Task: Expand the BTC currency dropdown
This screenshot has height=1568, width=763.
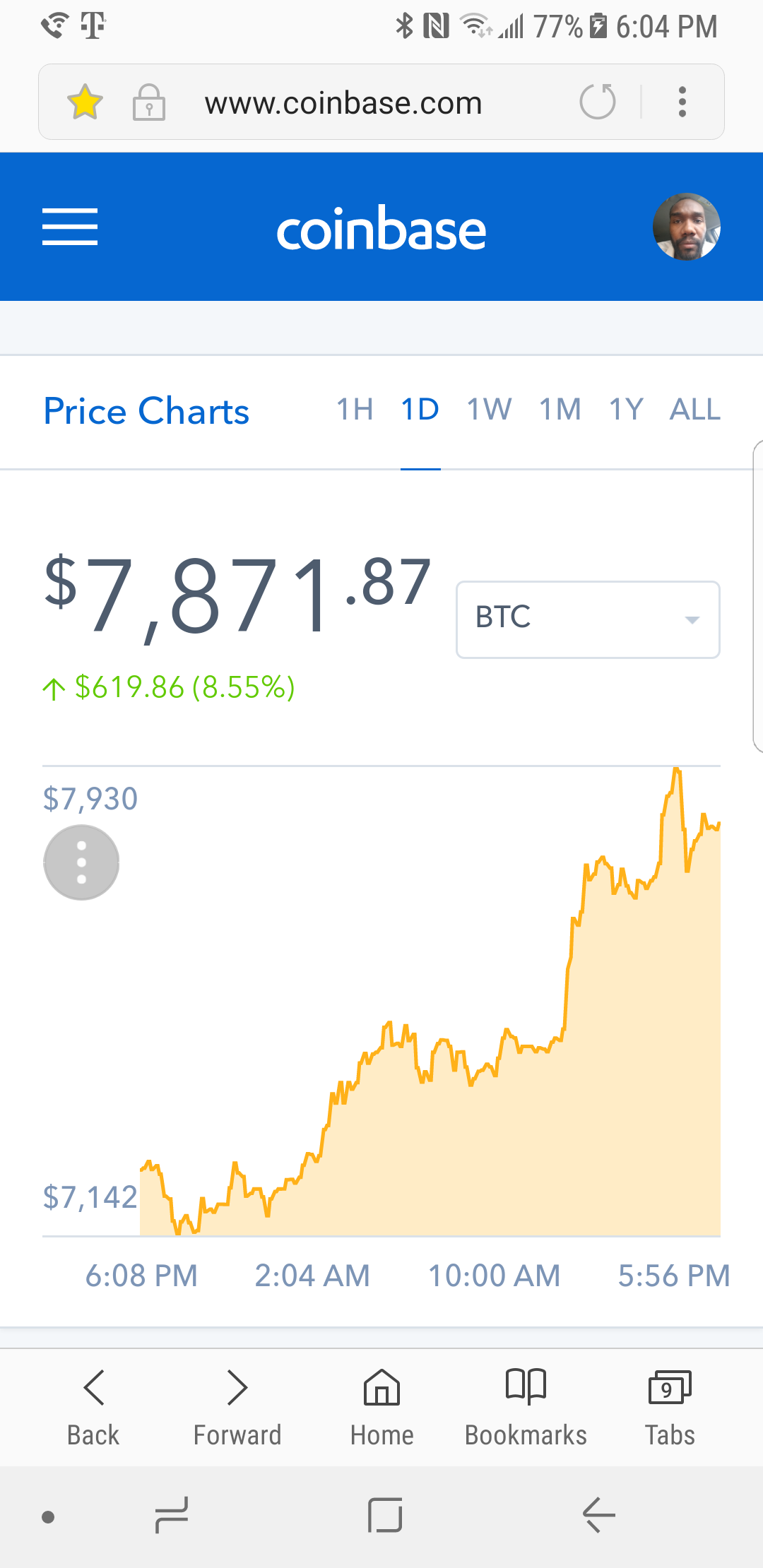Action: pyautogui.click(x=588, y=619)
